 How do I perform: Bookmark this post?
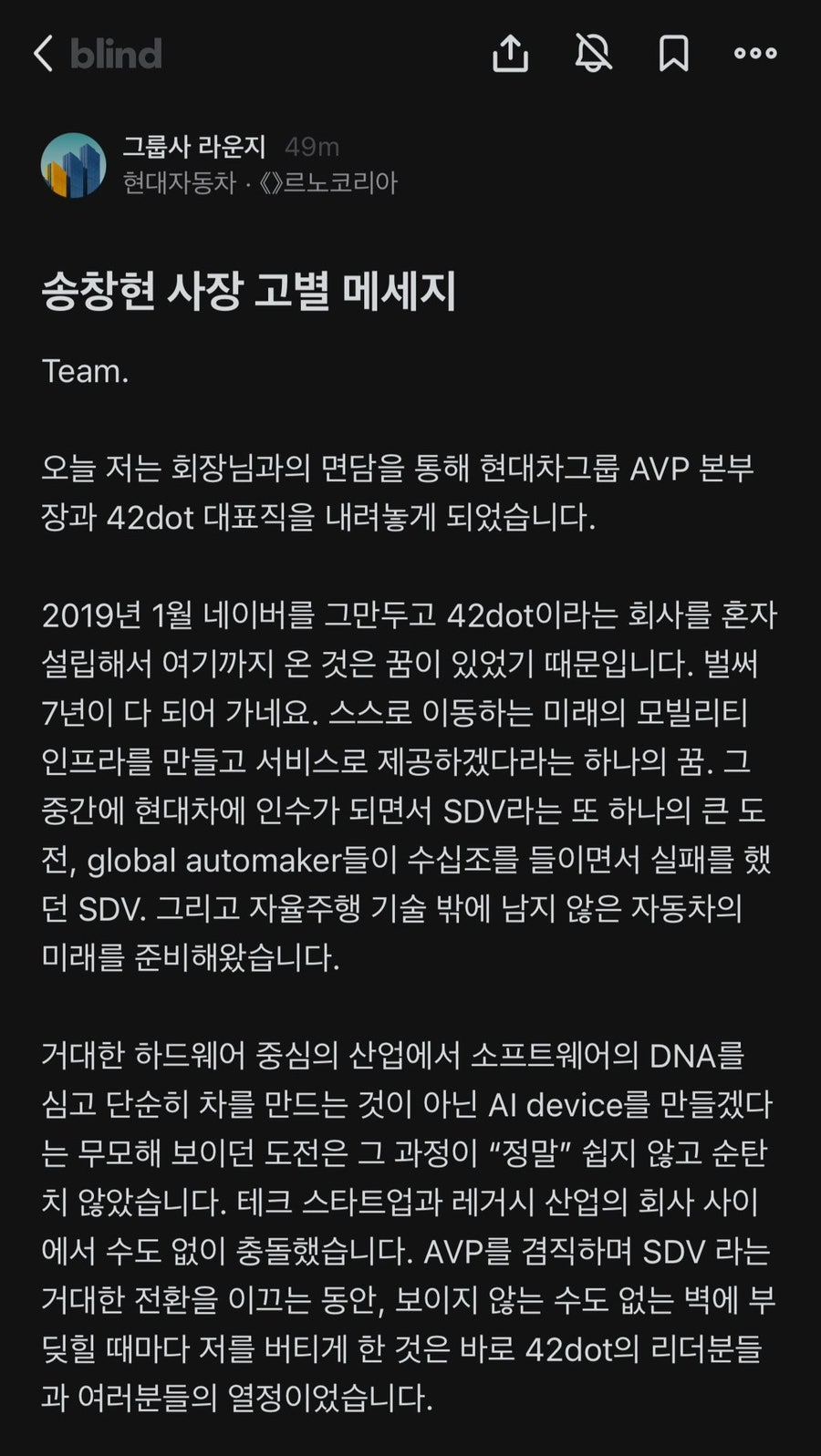point(673,54)
